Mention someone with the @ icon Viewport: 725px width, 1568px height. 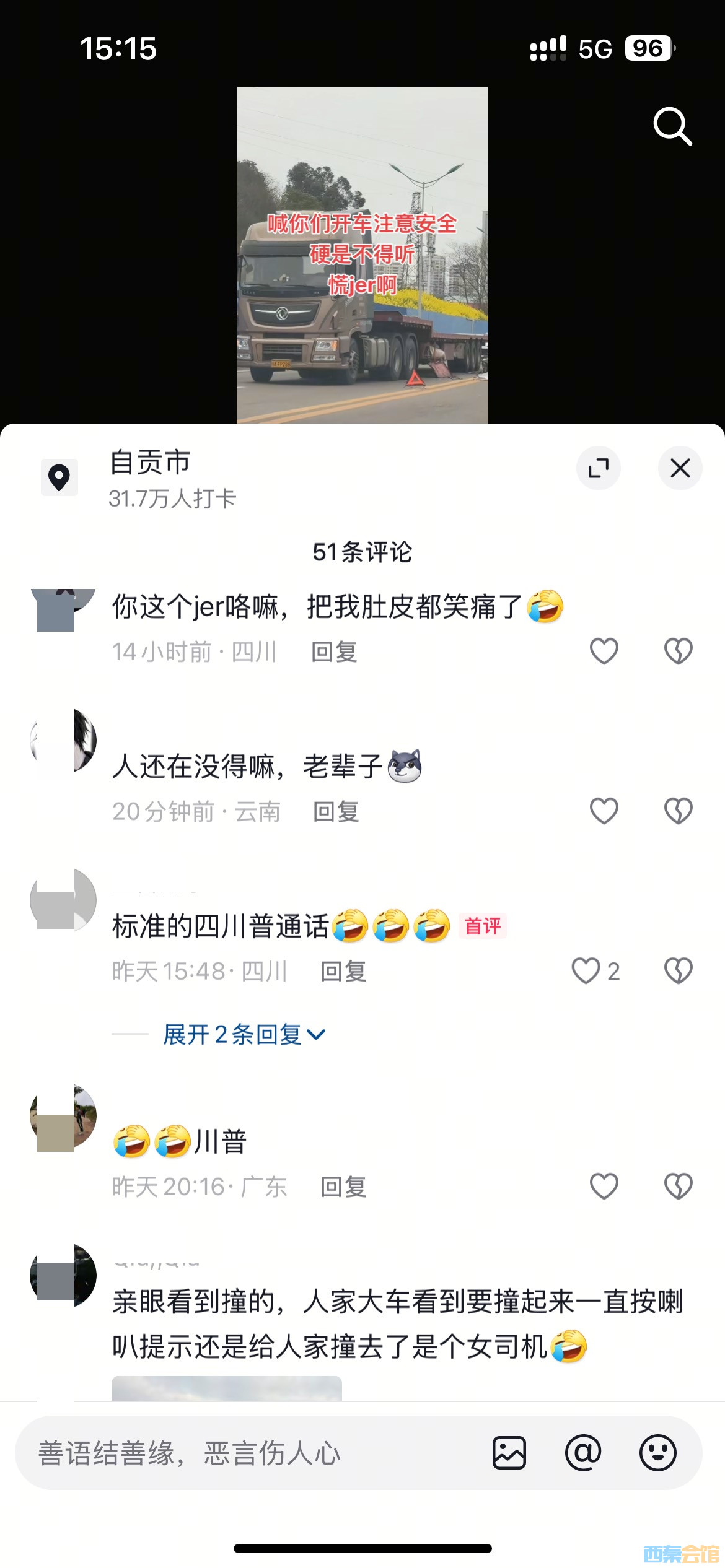(x=583, y=1453)
